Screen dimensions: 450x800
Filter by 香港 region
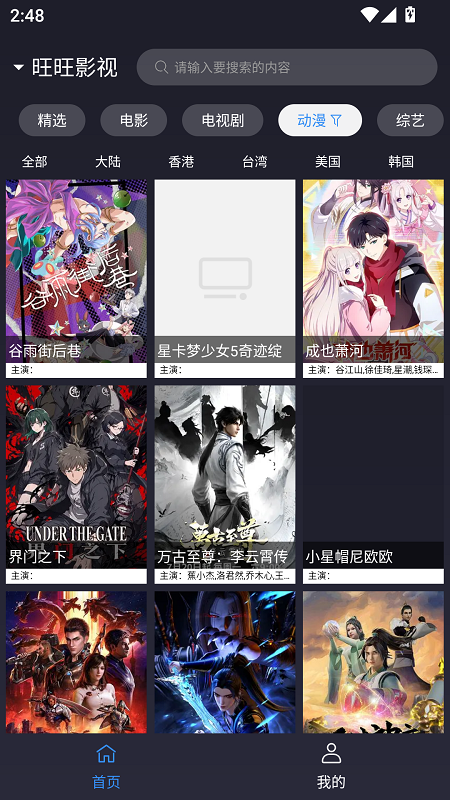tap(181, 162)
